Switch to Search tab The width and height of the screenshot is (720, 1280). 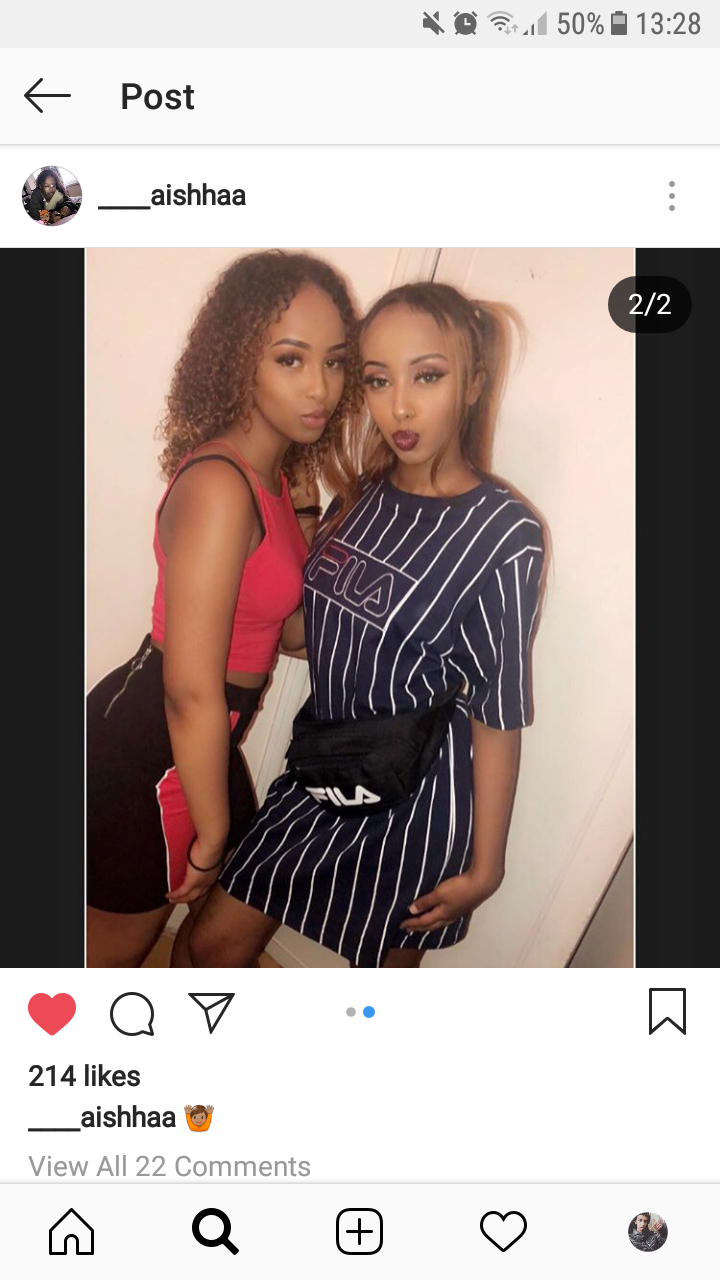click(215, 1232)
